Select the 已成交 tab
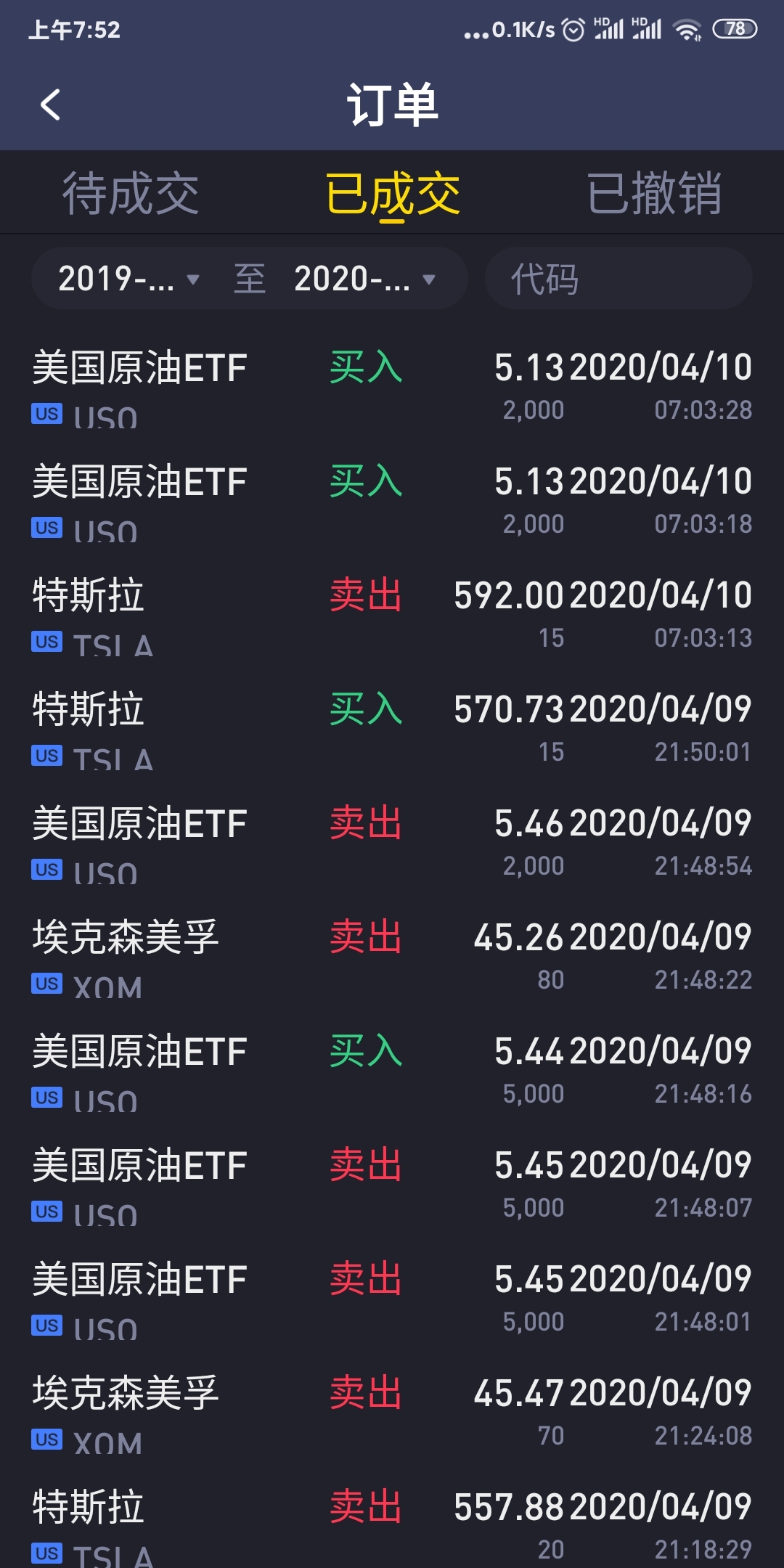This screenshot has width=784, height=1568. (x=393, y=193)
